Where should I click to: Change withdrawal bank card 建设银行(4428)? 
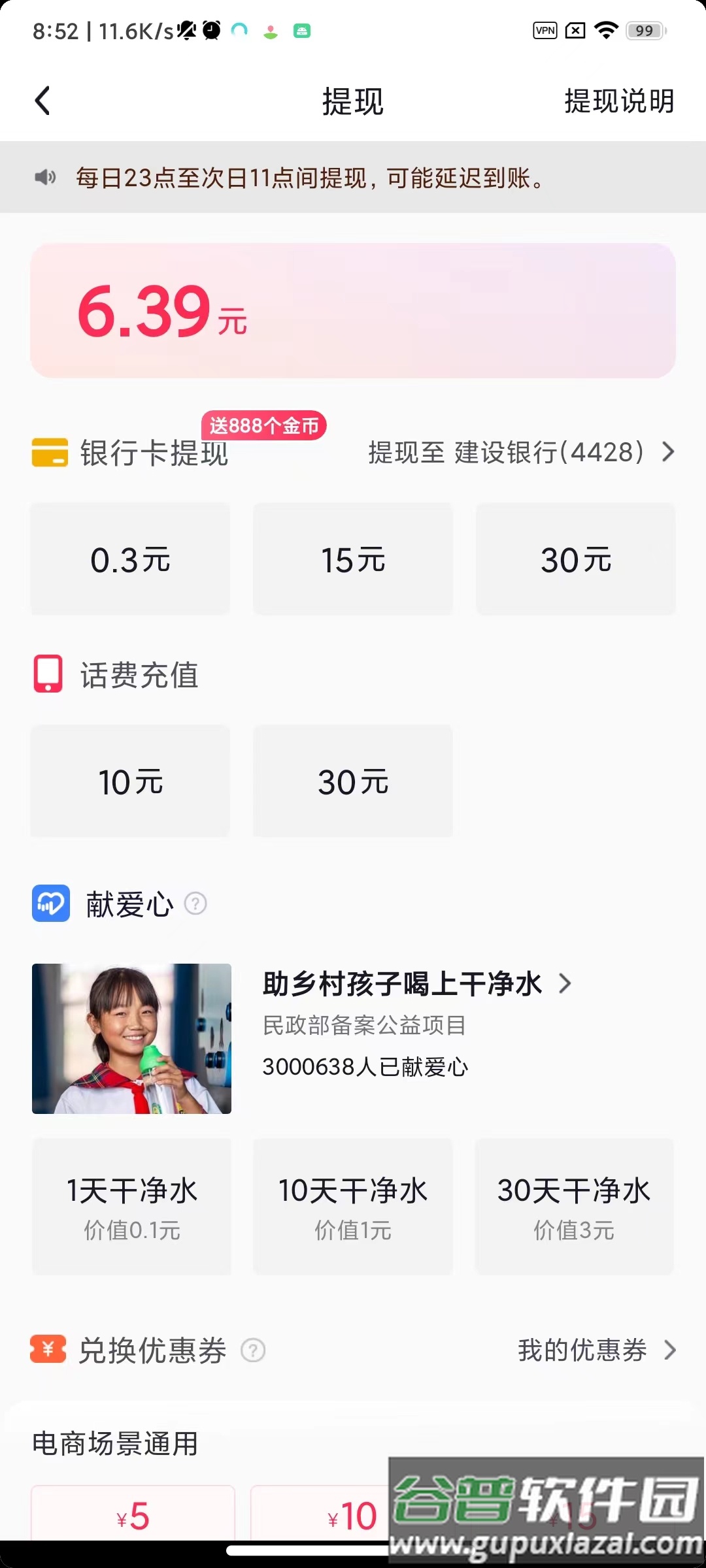click(x=521, y=452)
